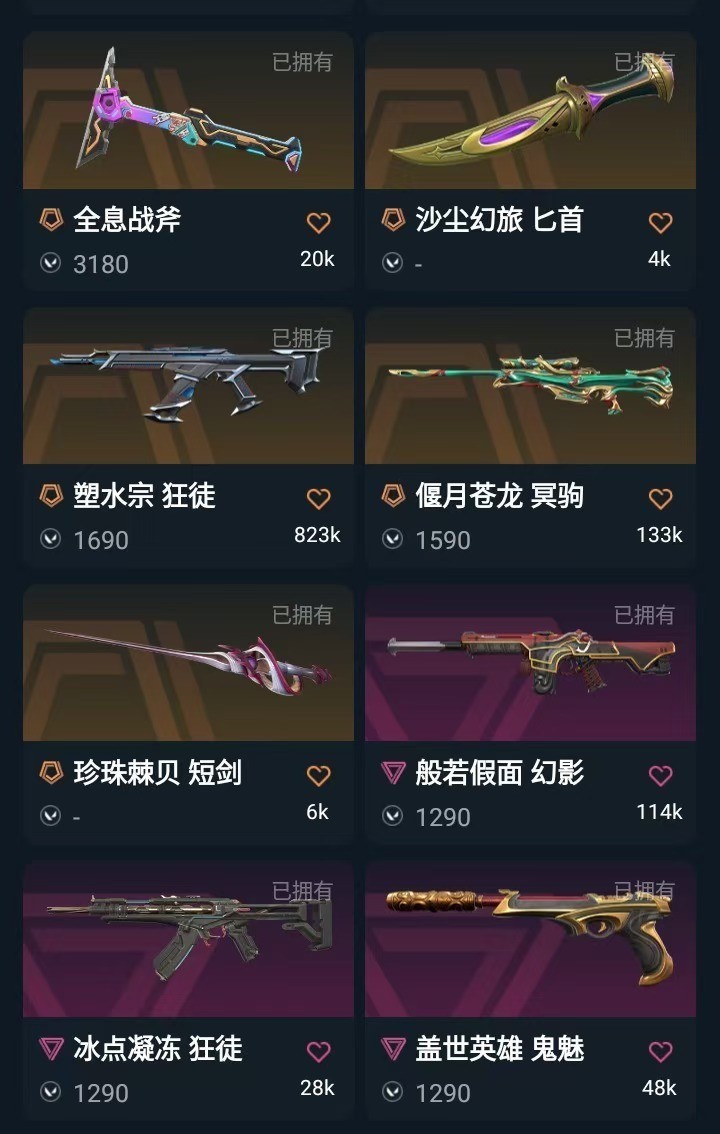Favorite the 沙尘幻旅 匕首 skin
The image size is (720, 1134).
coord(660,222)
